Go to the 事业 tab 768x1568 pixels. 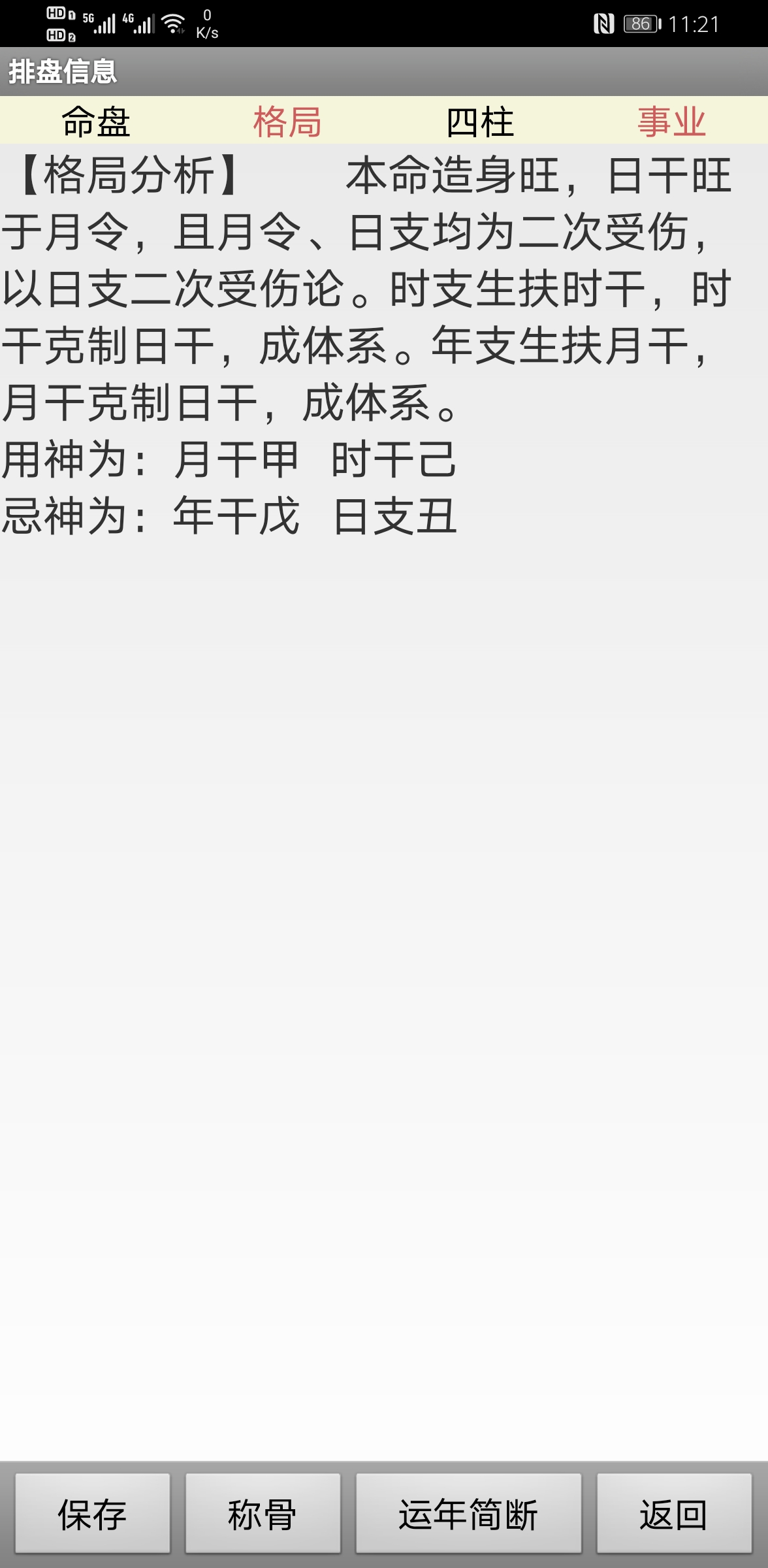pos(671,122)
